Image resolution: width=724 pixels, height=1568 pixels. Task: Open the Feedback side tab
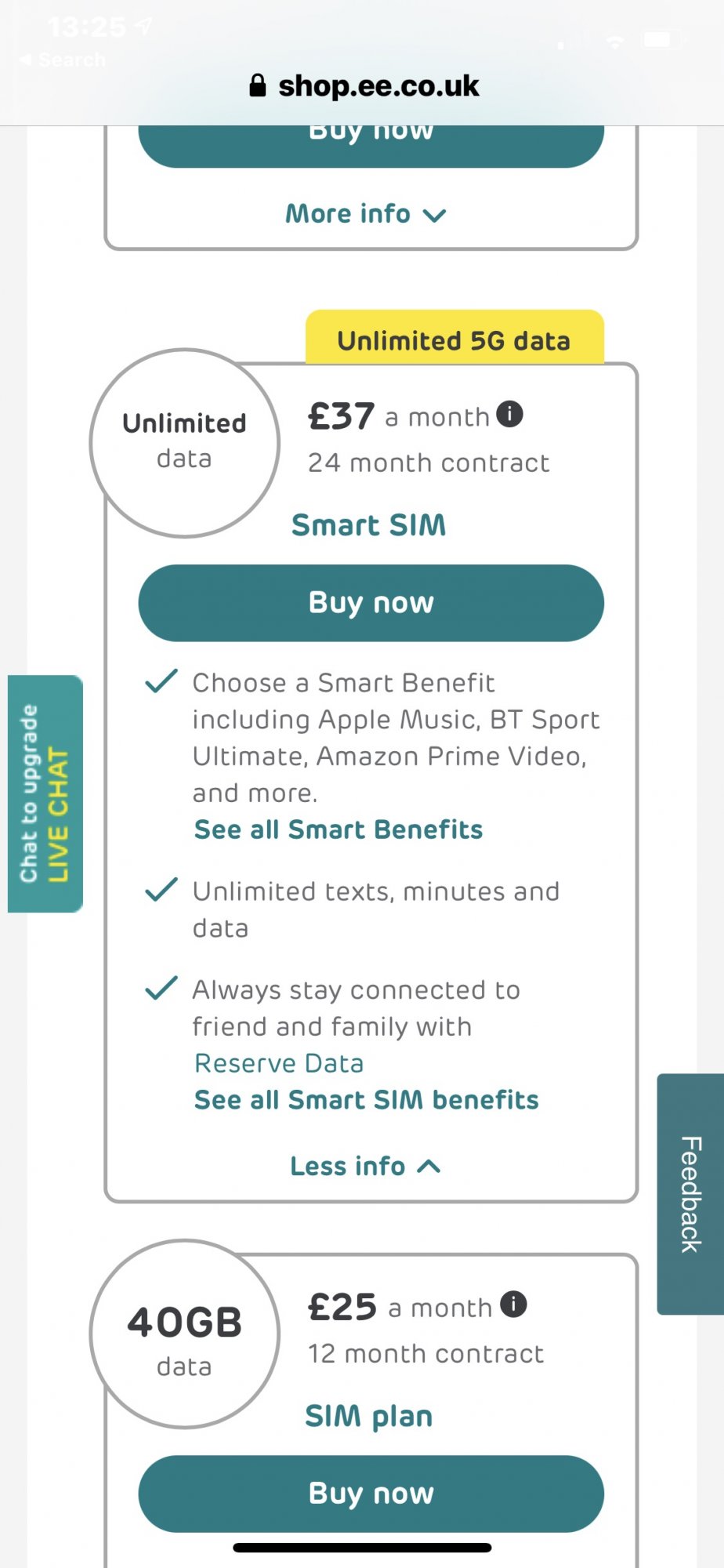[x=690, y=1194]
